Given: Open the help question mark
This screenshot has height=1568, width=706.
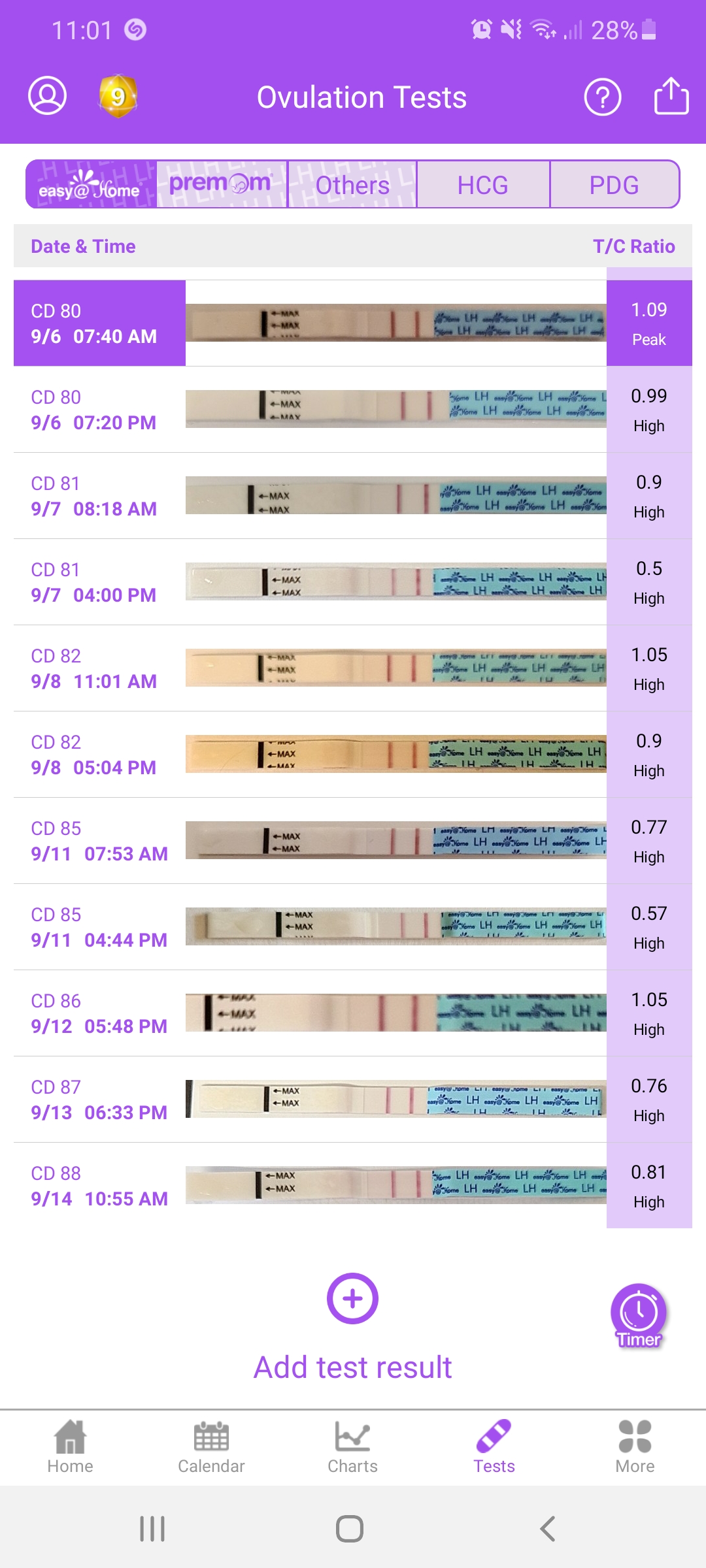Looking at the screenshot, I should click(602, 97).
